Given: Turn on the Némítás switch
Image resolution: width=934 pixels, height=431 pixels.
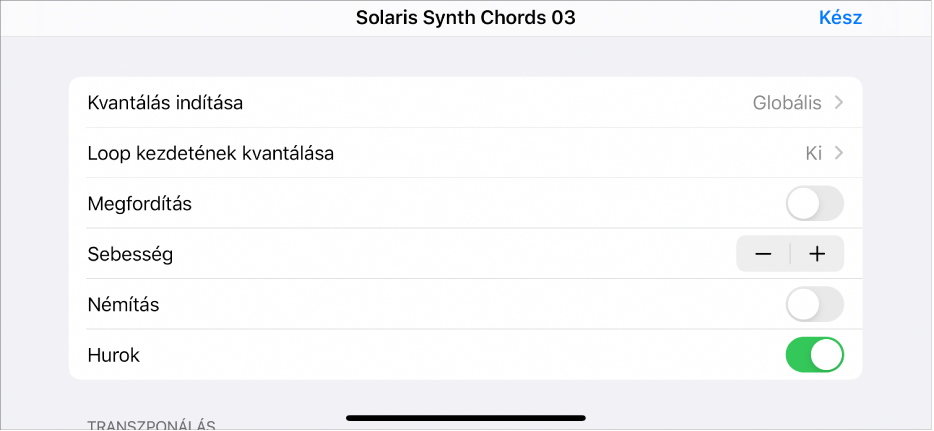Looking at the screenshot, I should click(x=815, y=304).
